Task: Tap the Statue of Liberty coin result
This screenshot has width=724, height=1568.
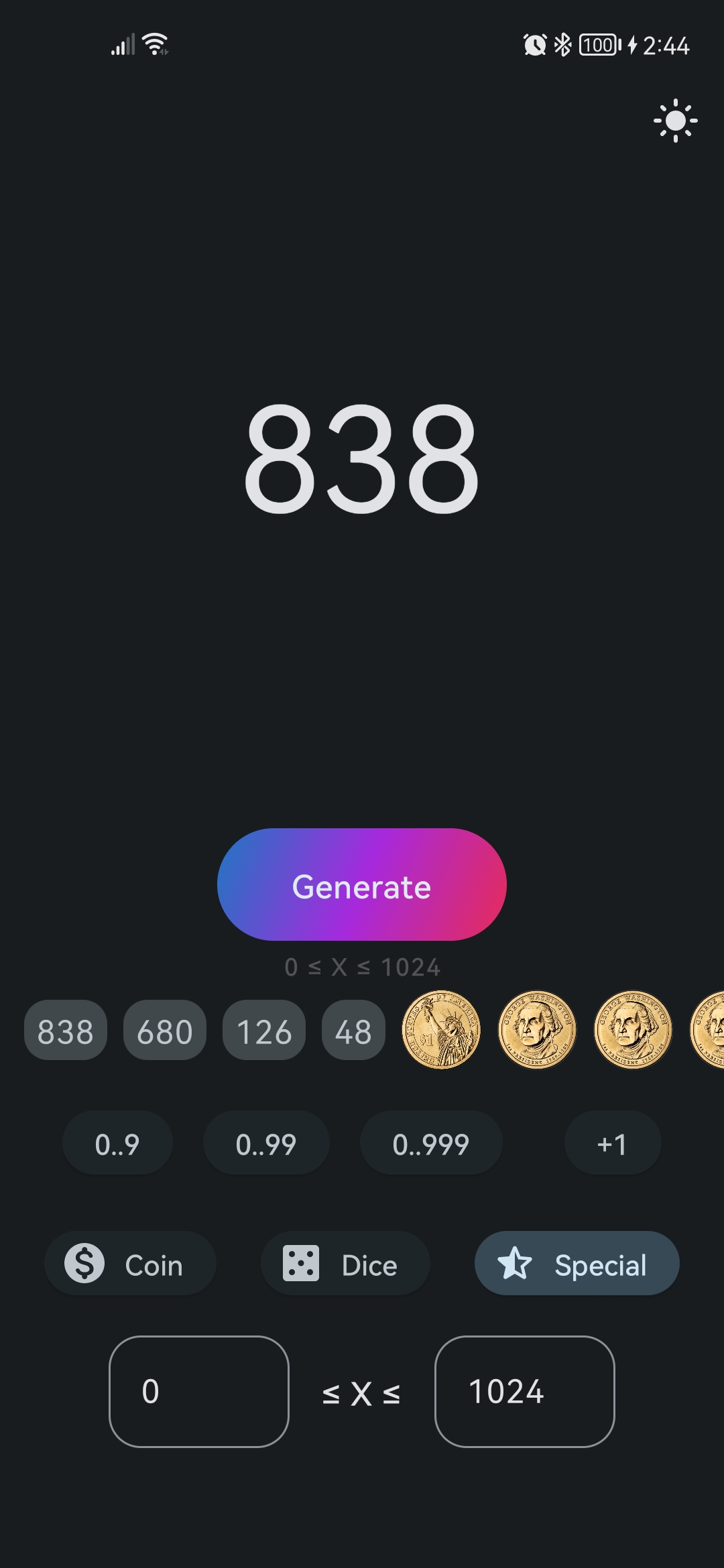Action: pyautogui.click(x=441, y=1030)
